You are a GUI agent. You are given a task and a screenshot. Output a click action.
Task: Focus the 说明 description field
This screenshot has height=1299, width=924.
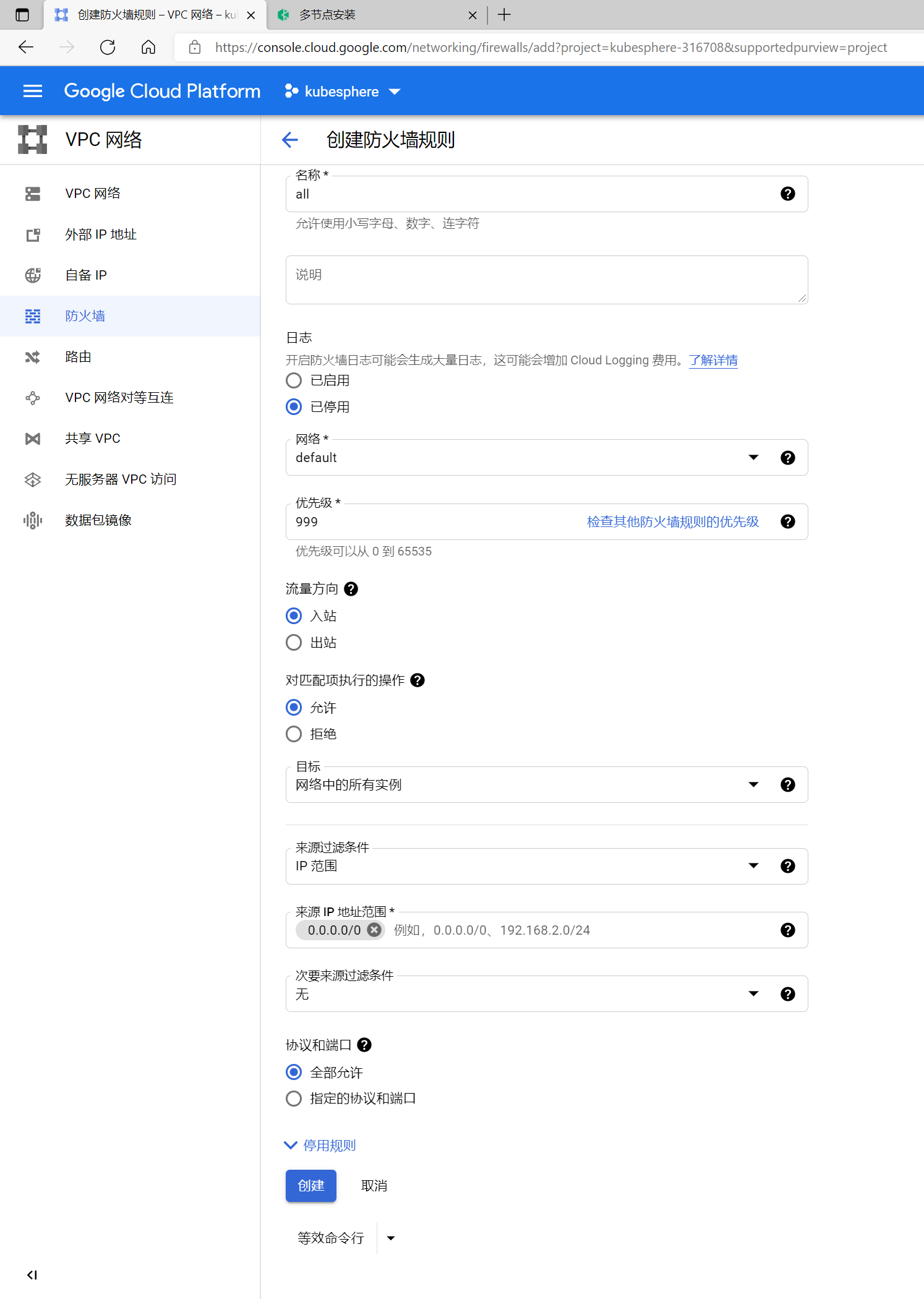pyautogui.click(x=546, y=280)
